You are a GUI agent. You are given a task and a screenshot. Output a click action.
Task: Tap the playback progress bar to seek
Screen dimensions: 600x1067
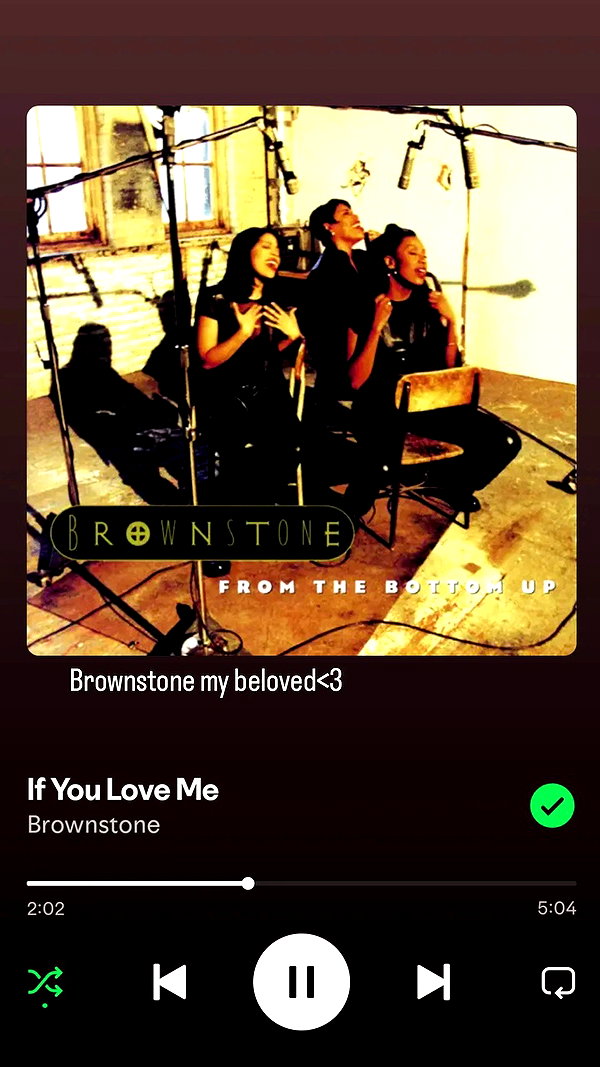(301, 883)
